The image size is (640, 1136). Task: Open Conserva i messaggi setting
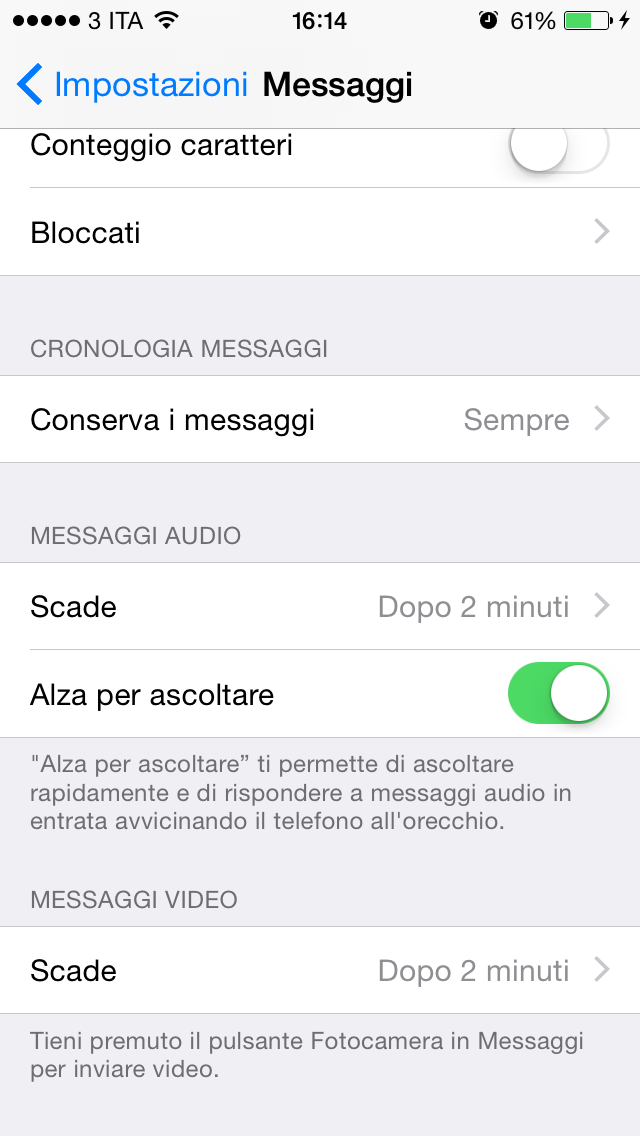click(x=320, y=420)
